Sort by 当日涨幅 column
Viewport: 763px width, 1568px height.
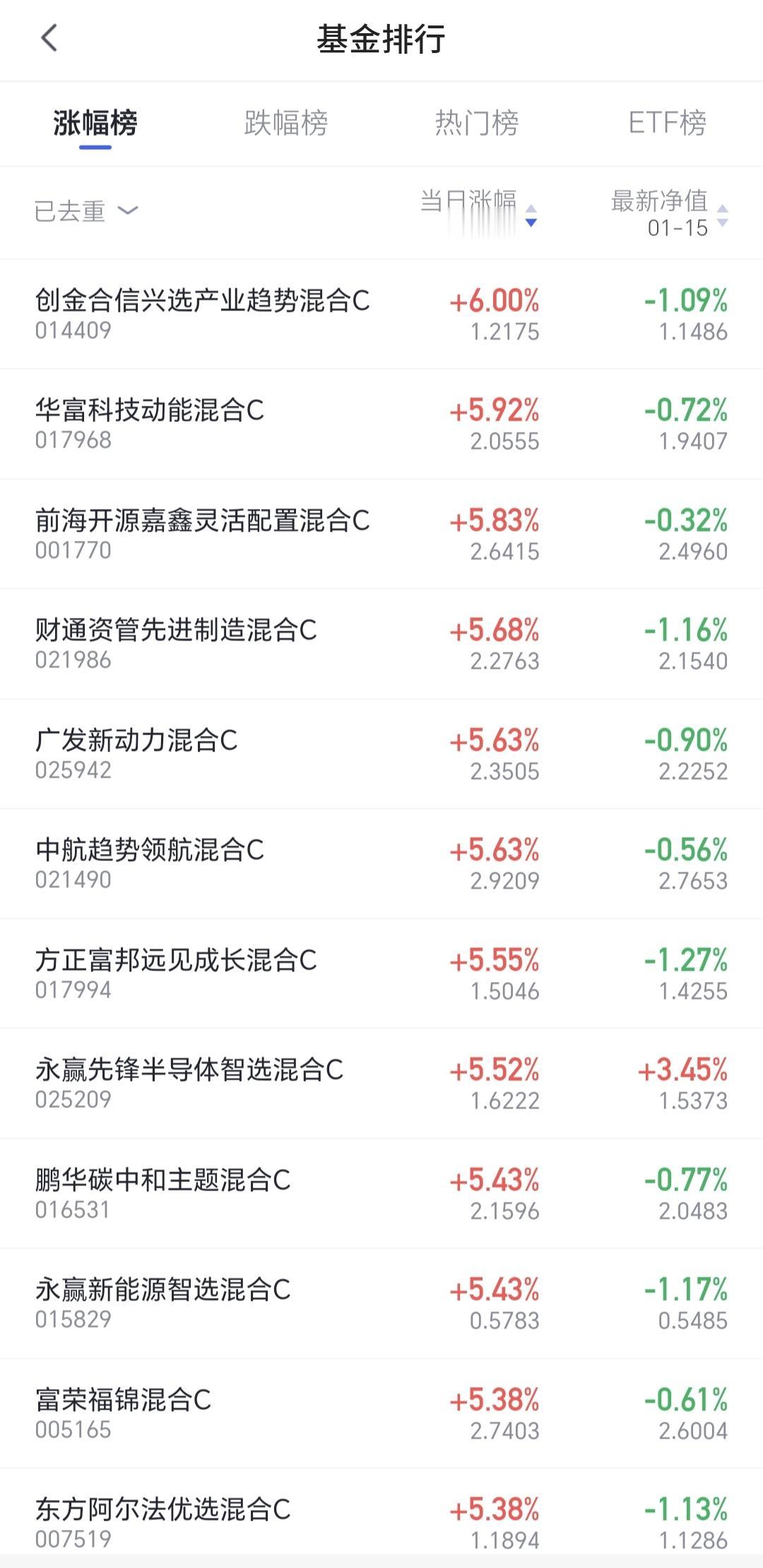coord(479,209)
